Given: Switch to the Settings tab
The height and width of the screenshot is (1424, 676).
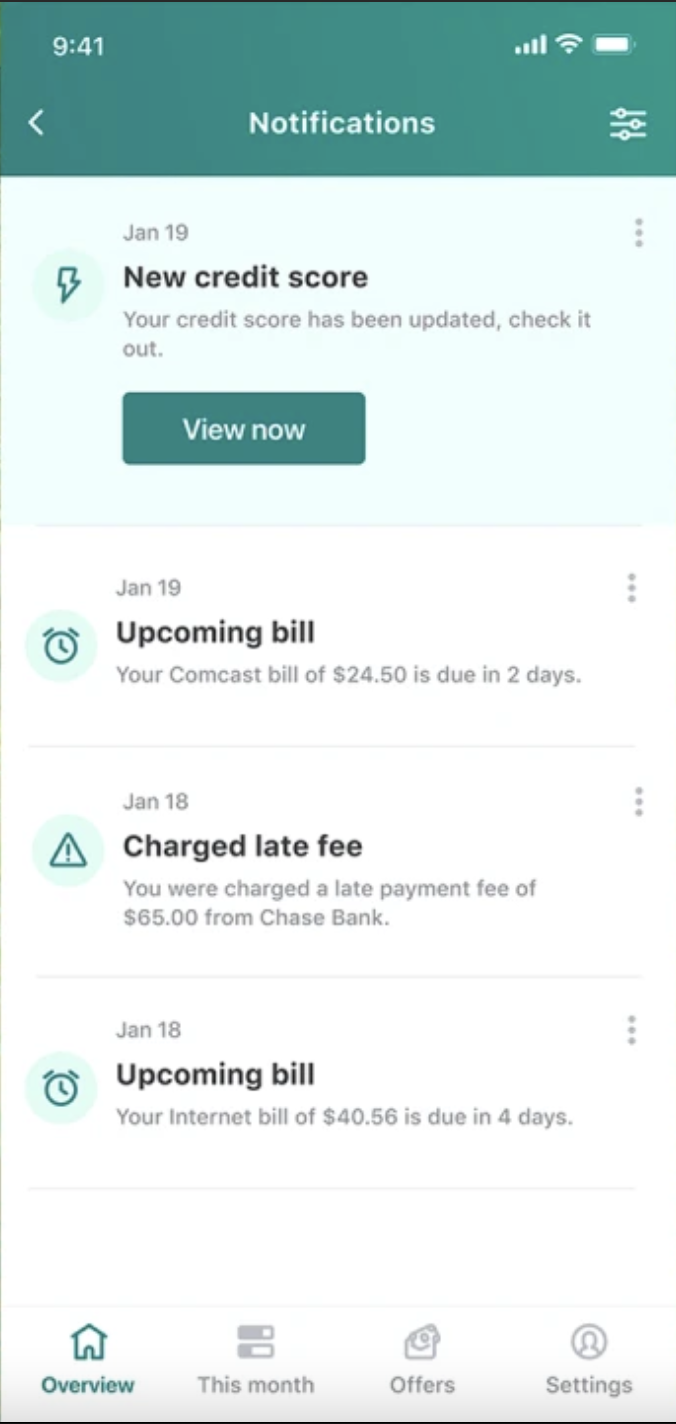Looking at the screenshot, I should tap(589, 1360).
